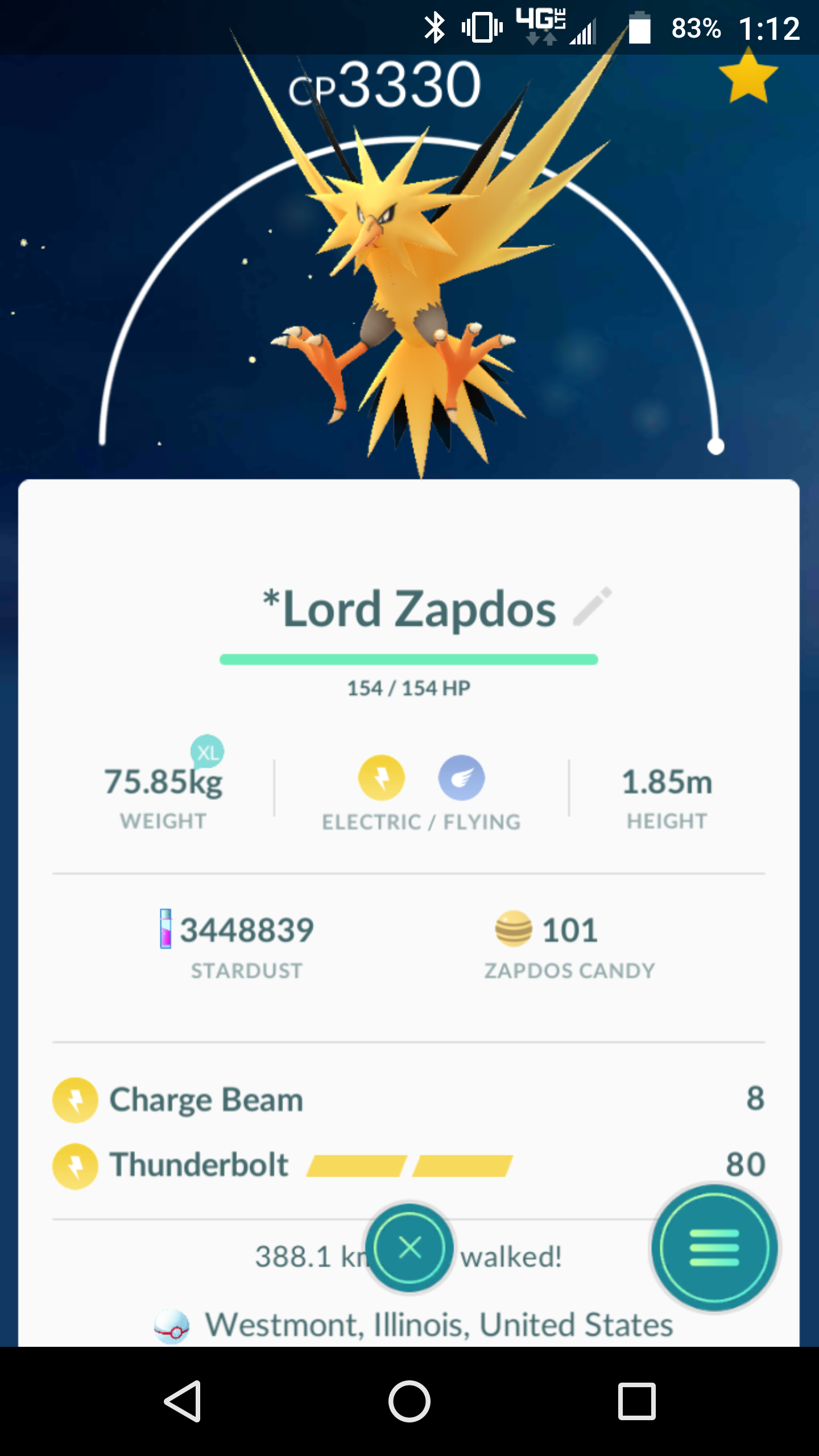Screen dimensions: 819x1456
Task: Toggle the favorite star for Lord Zapdos
Action: (x=748, y=76)
